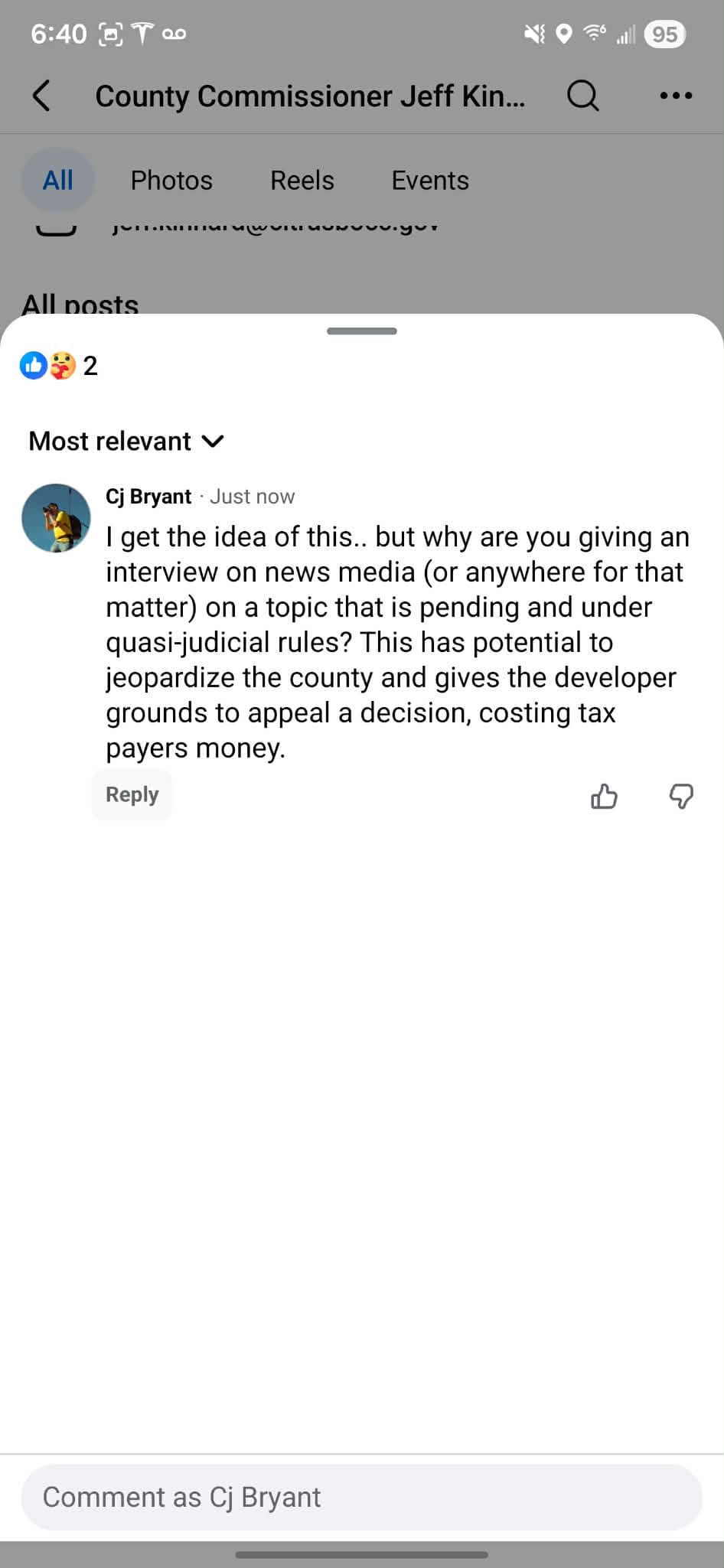
Task: Expand the Most relevant sort dropdown
Action: (x=126, y=442)
